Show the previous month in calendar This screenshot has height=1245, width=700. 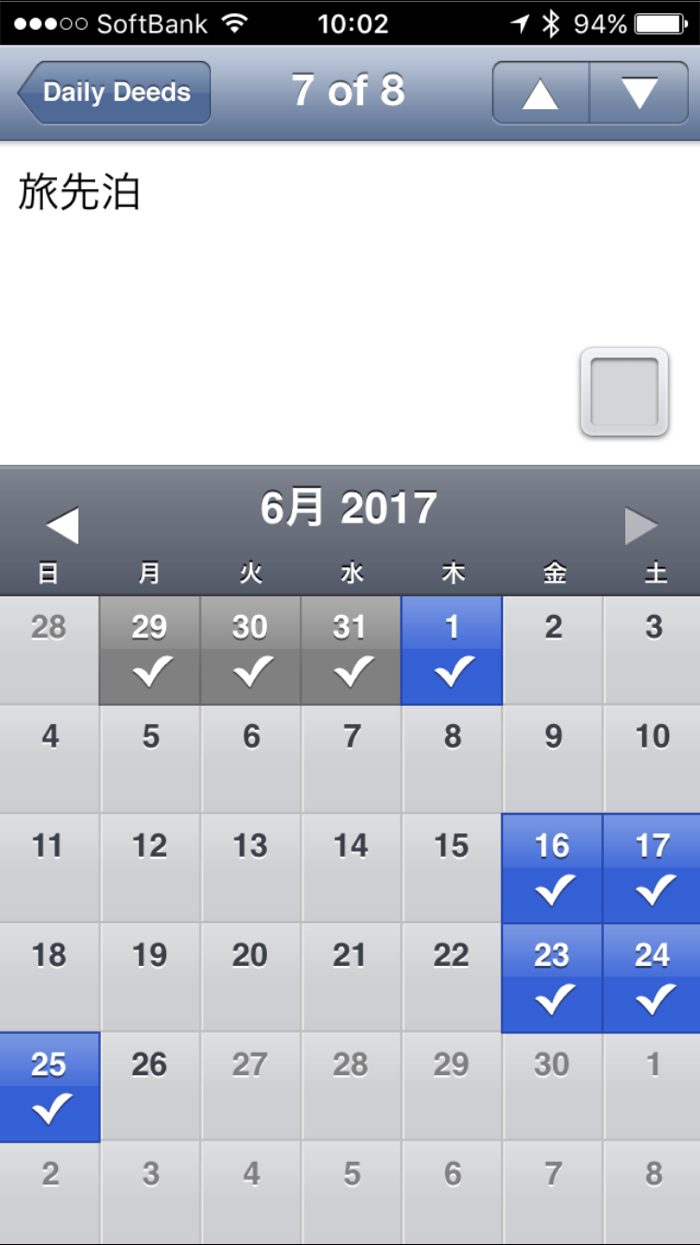click(62, 524)
